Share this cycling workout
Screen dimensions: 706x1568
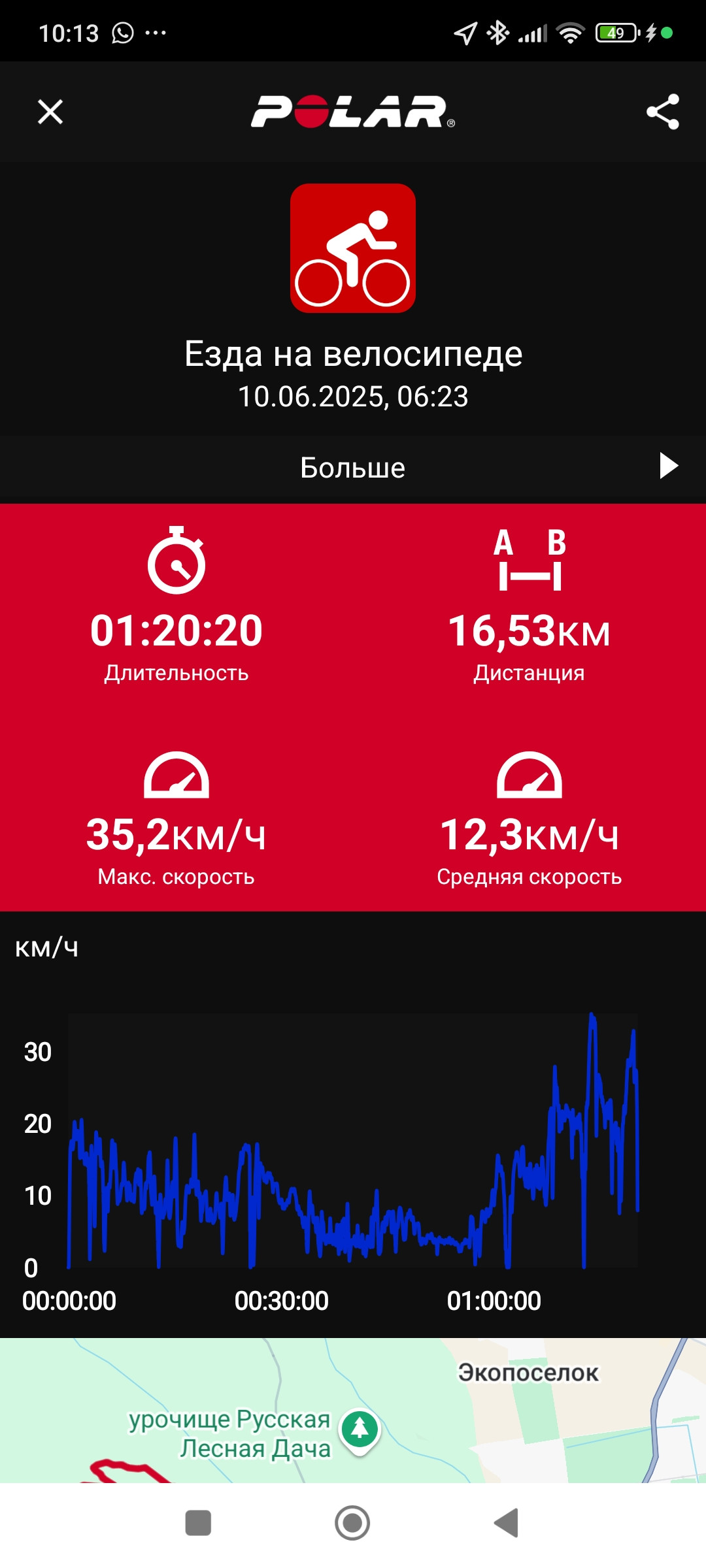click(x=663, y=112)
